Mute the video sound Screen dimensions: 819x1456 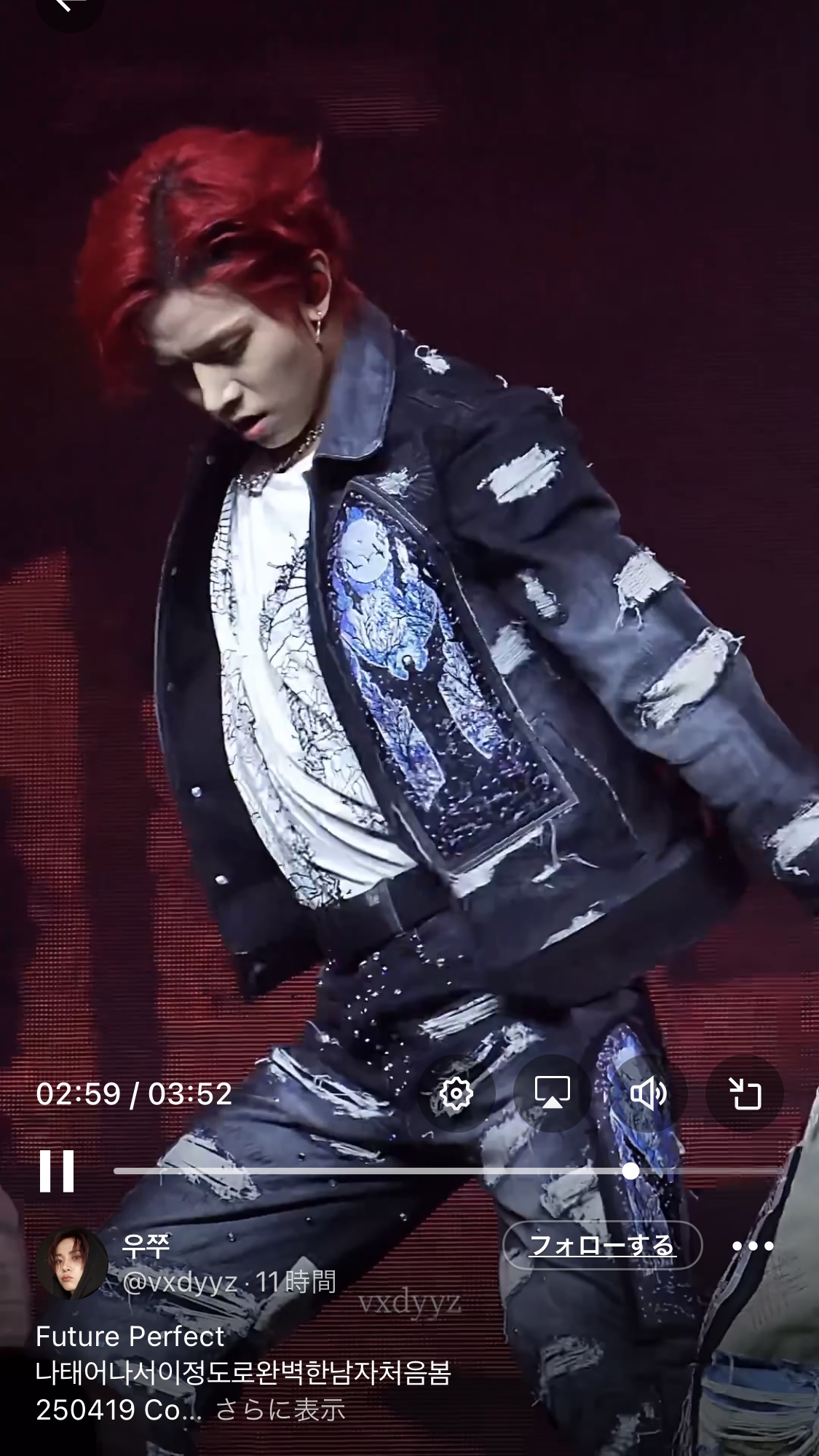tap(648, 1093)
